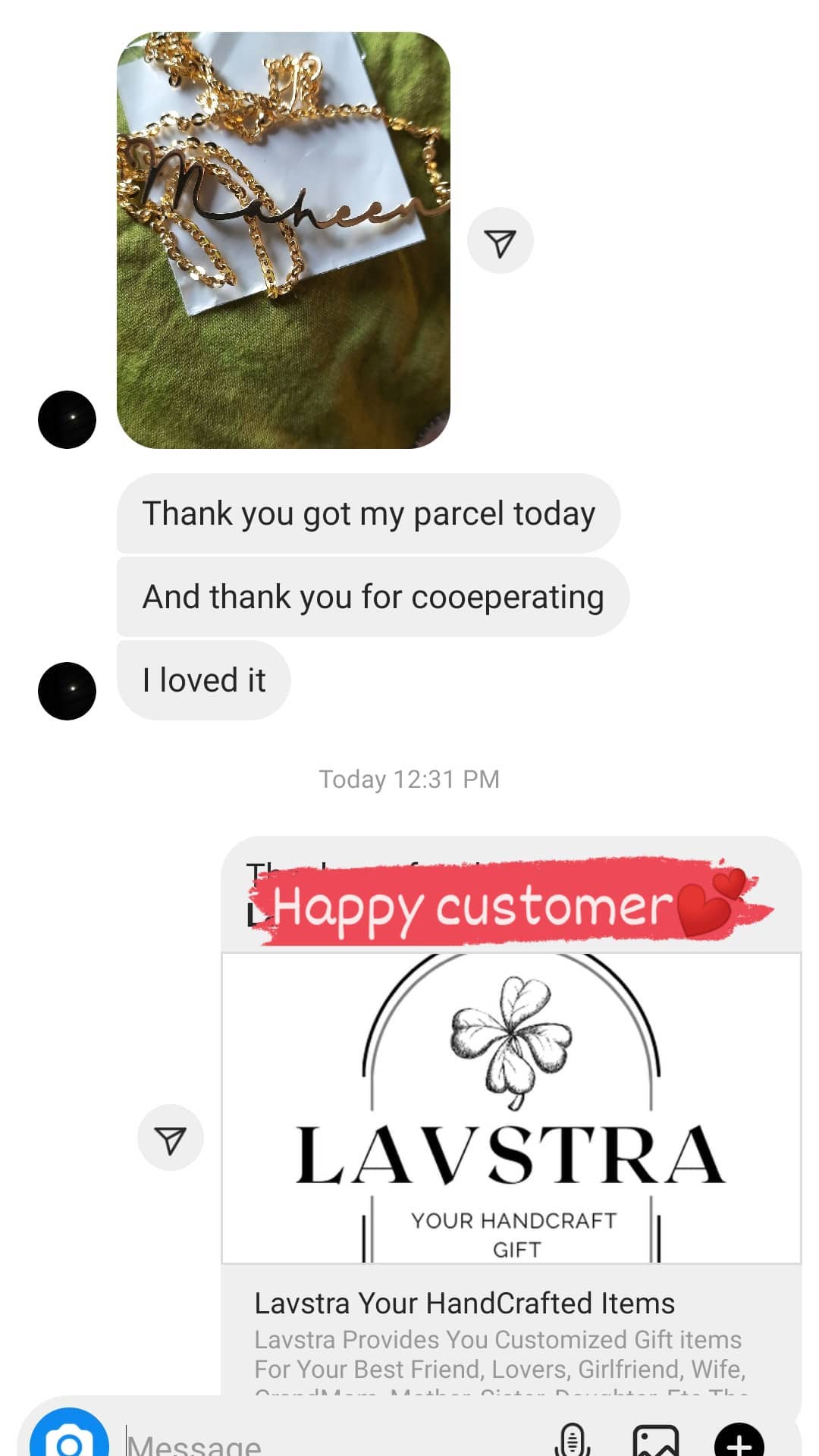Image resolution: width=819 pixels, height=1456 pixels.
Task: Open the camera from the message bar
Action: [69, 1433]
